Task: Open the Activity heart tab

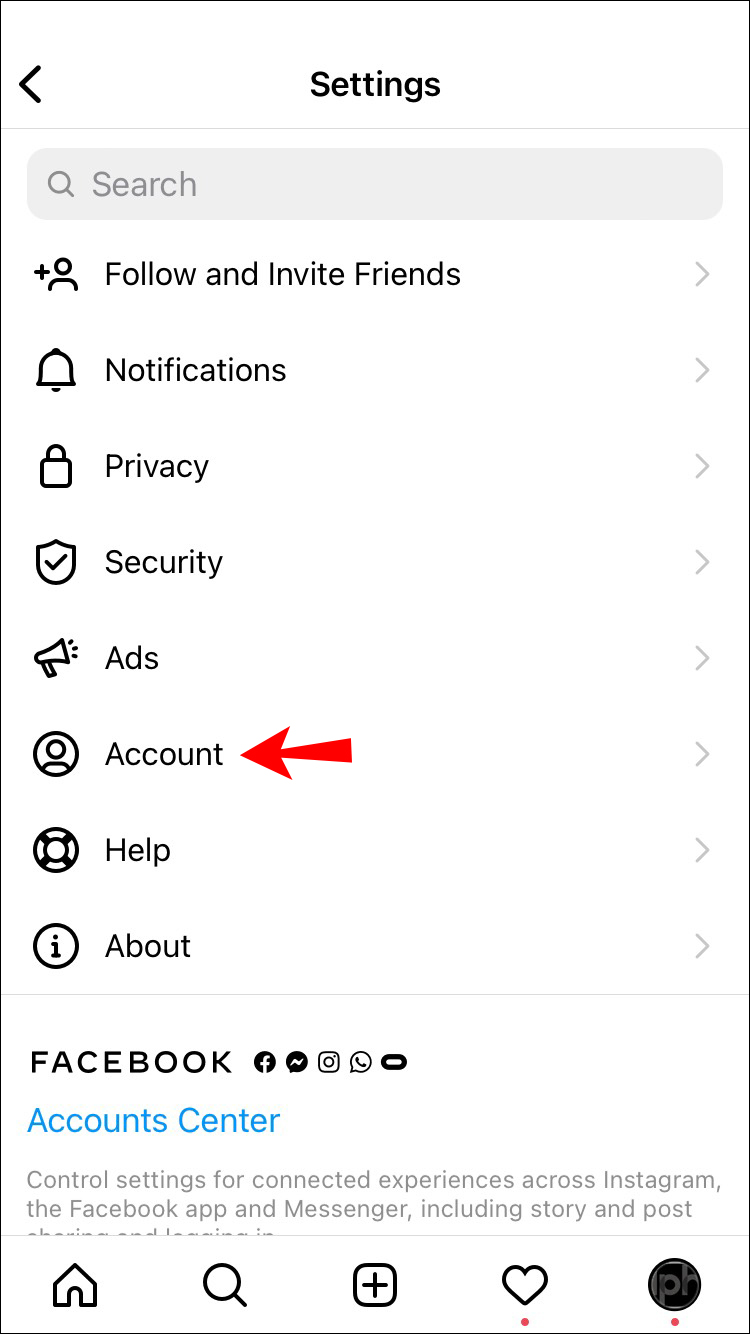Action: [525, 1284]
